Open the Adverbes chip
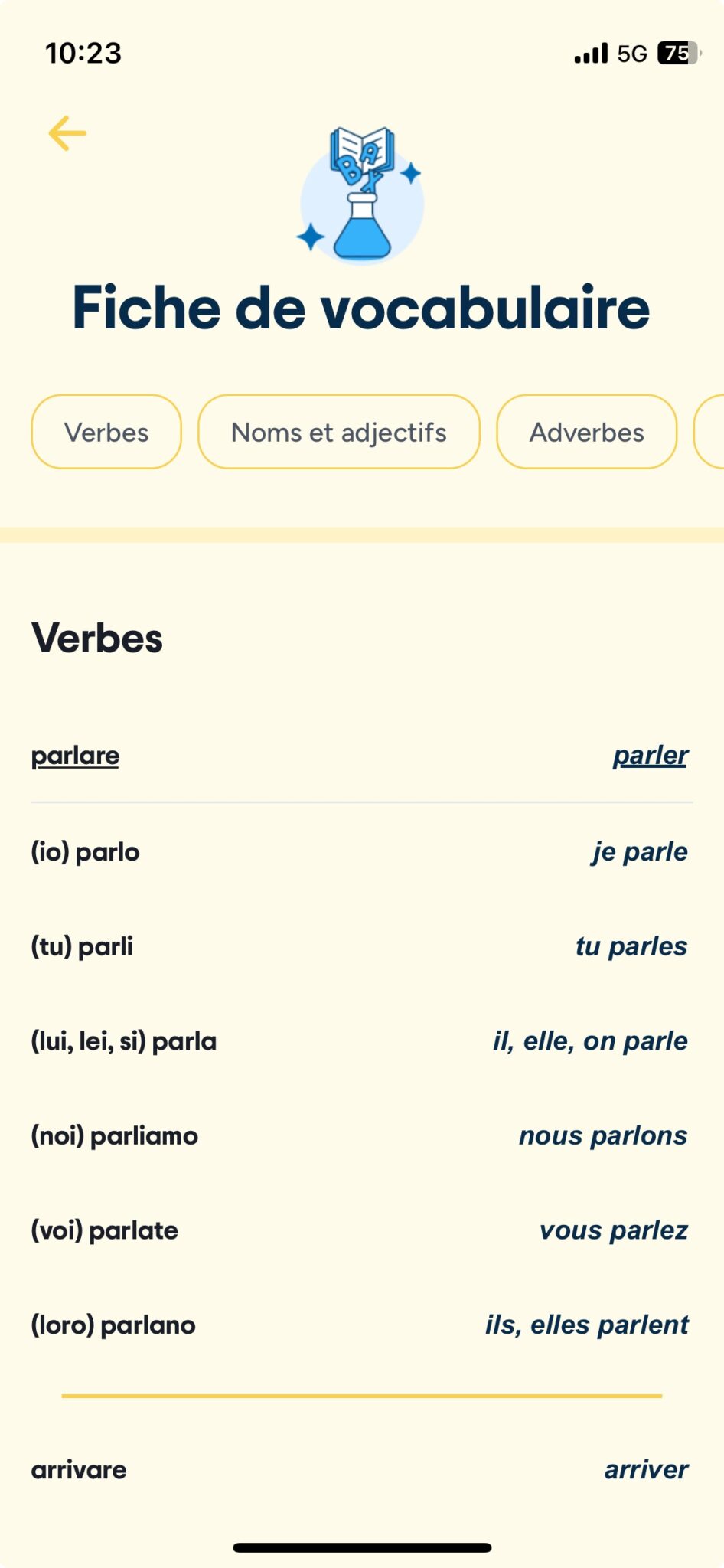 587,432
